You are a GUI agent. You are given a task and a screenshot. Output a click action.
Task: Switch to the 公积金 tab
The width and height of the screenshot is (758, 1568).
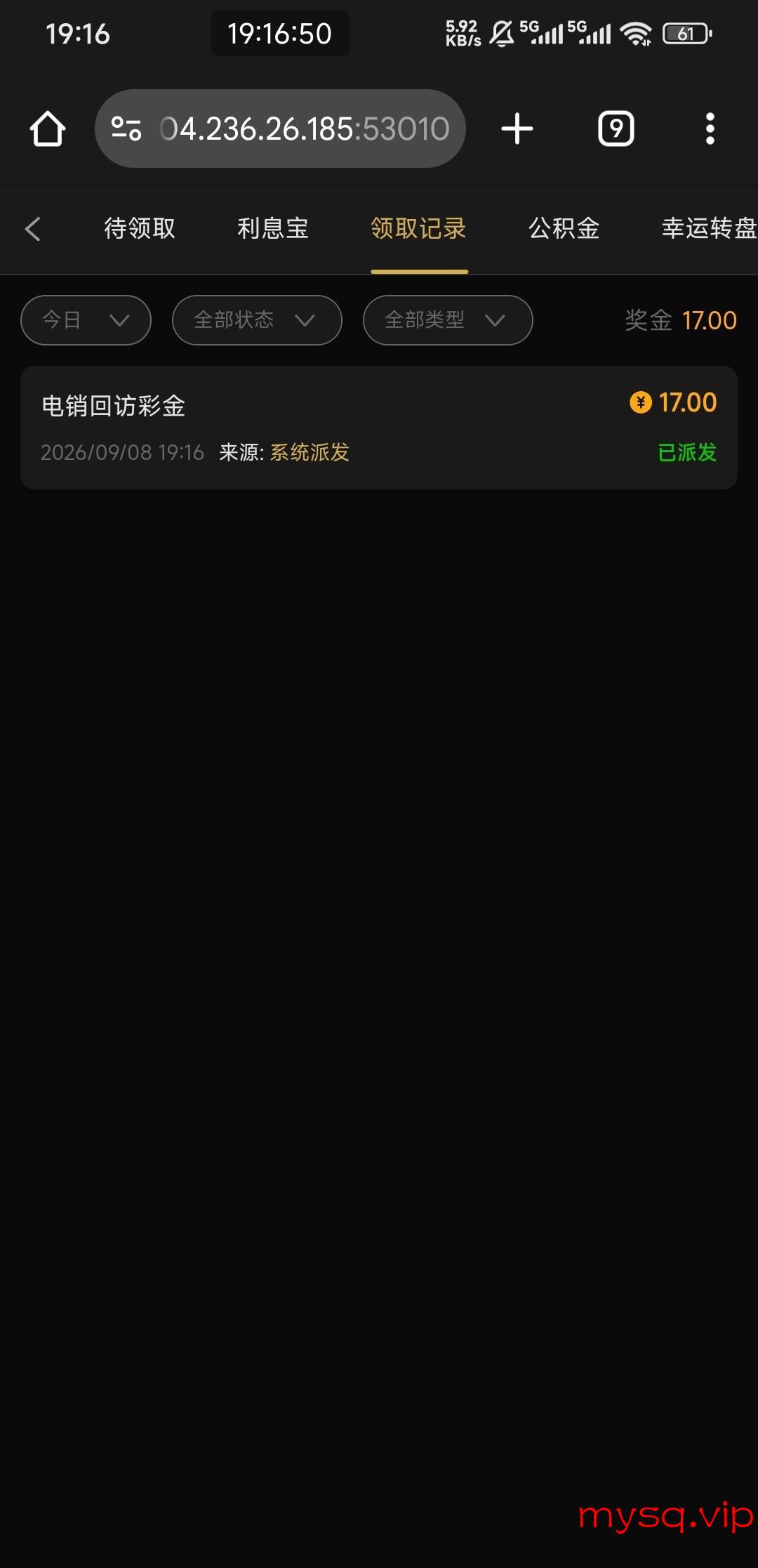click(x=564, y=228)
